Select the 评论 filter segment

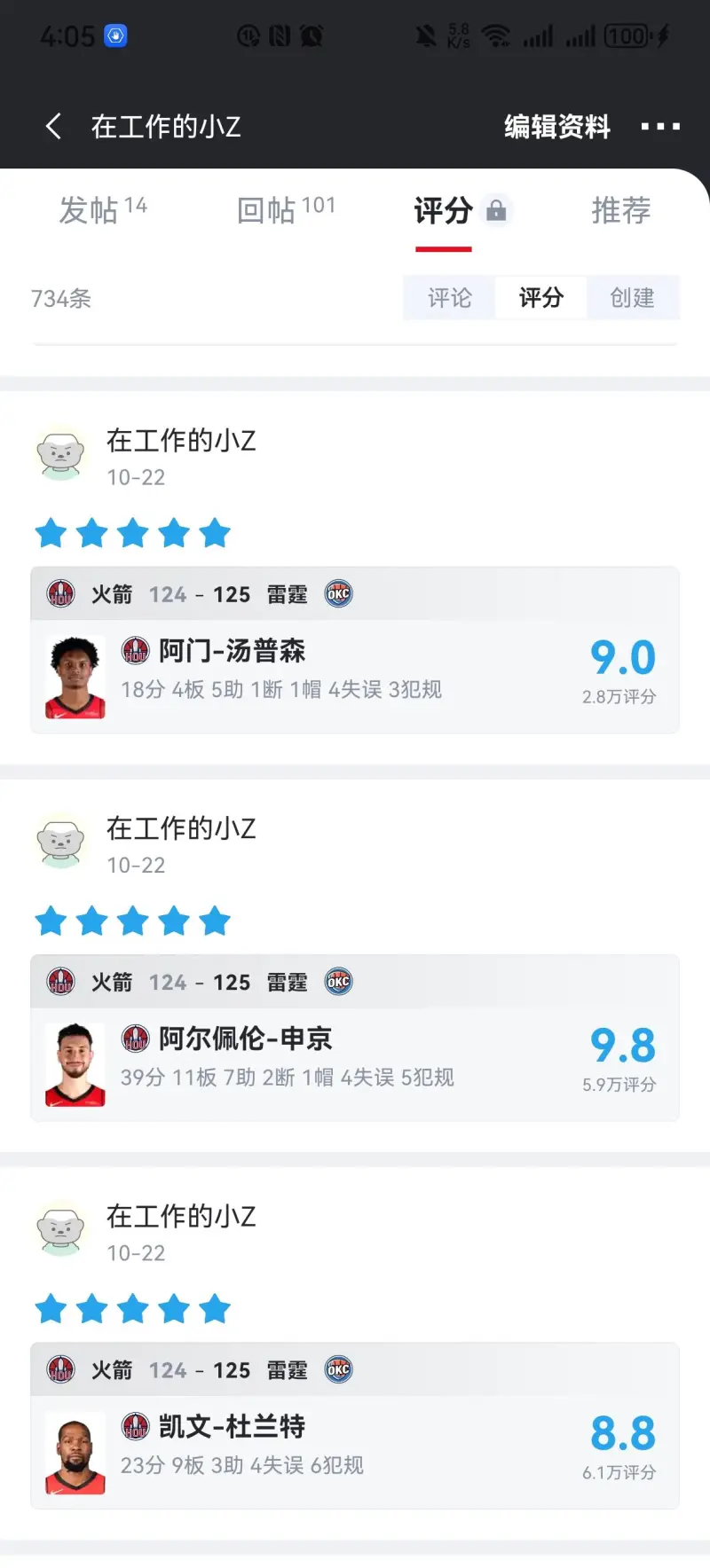(x=449, y=297)
